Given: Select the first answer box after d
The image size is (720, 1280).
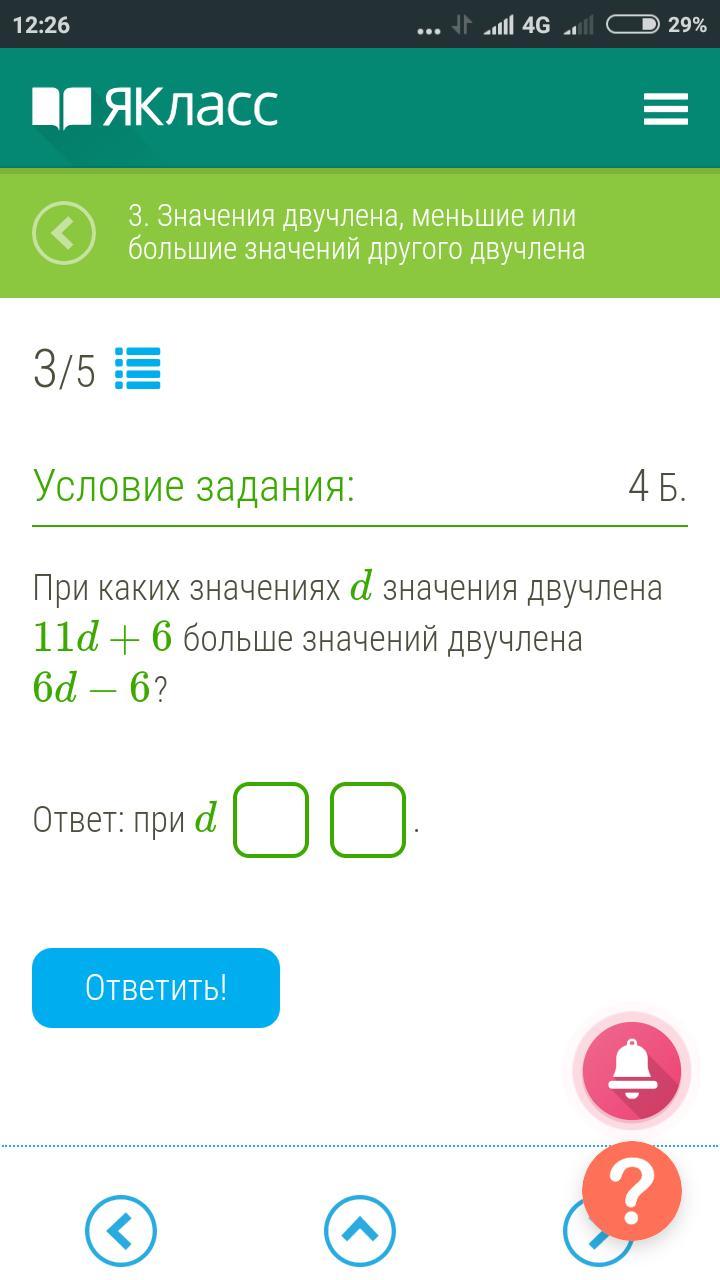Looking at the screenshot, I should (x=271, y=820).
